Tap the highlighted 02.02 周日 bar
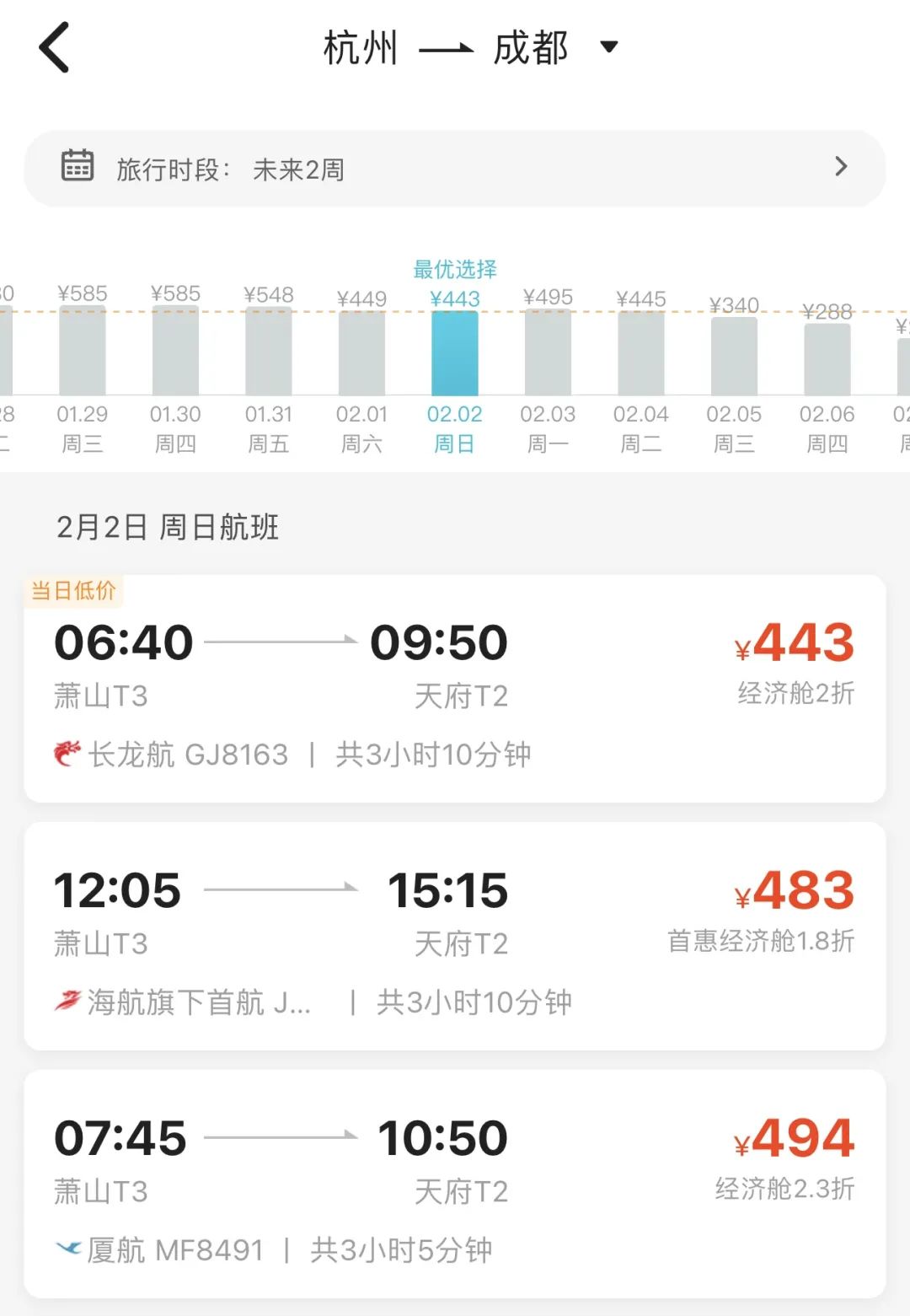The image size is (910, 1316). [455, 354]
